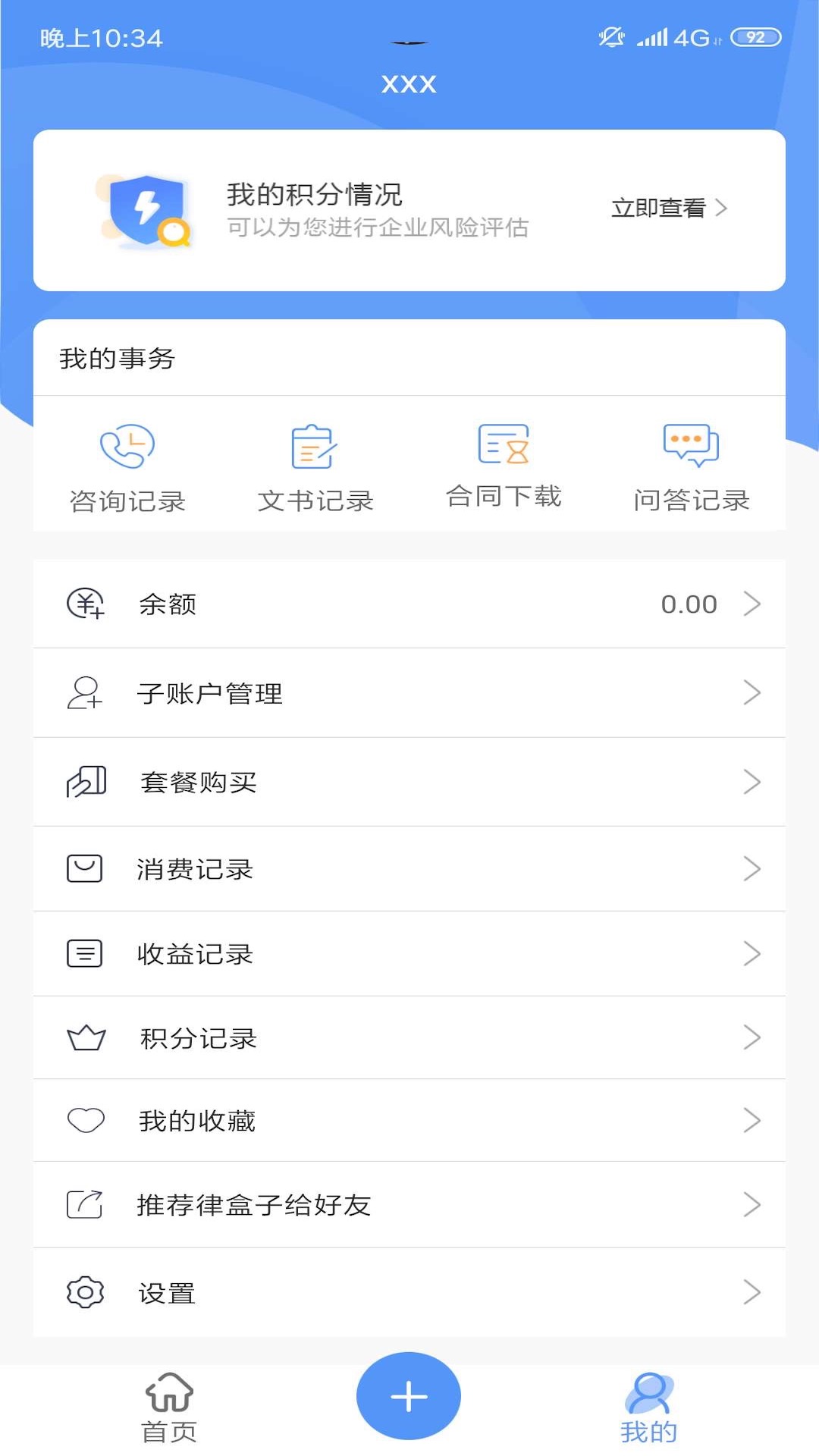Select 推荐律盒子给好友 to recommend to friends

[409, 1204]
